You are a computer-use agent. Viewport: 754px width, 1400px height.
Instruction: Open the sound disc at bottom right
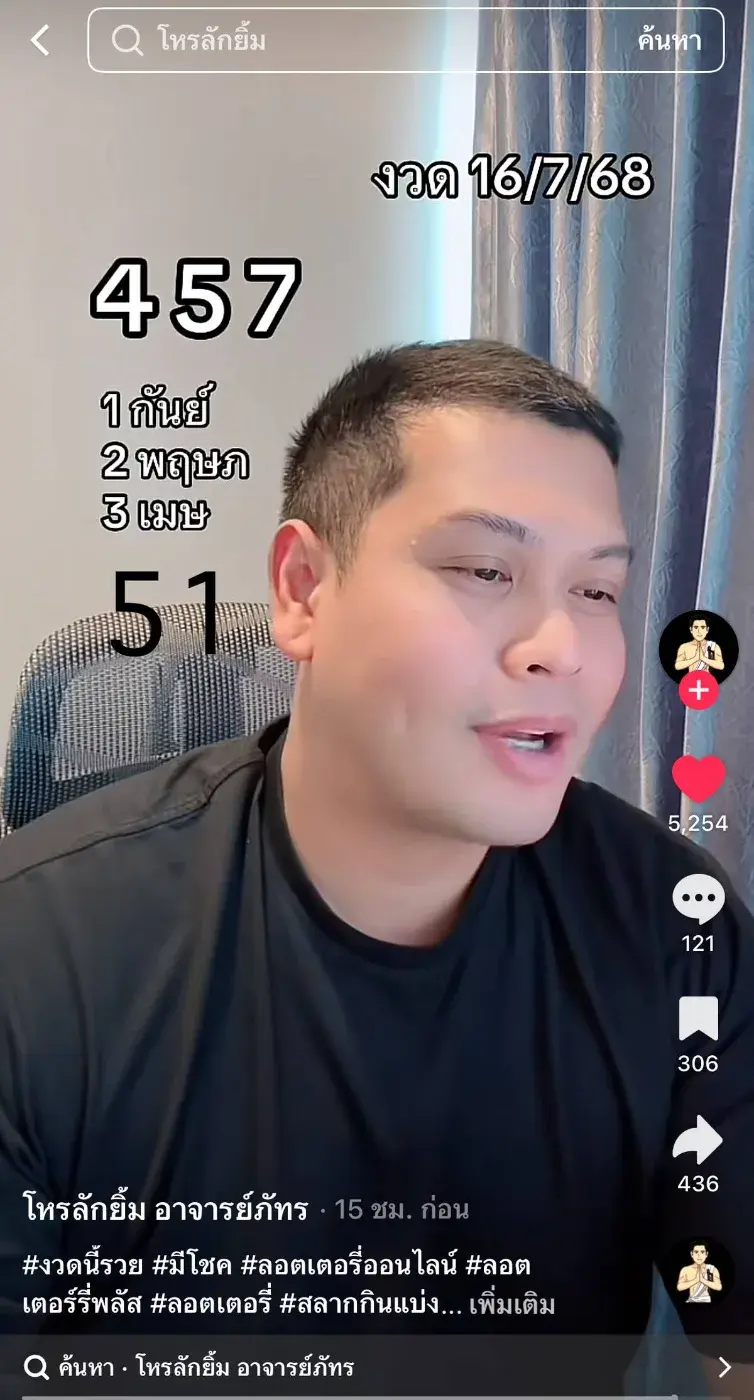pyautogui.click(x=698, y=1272)
